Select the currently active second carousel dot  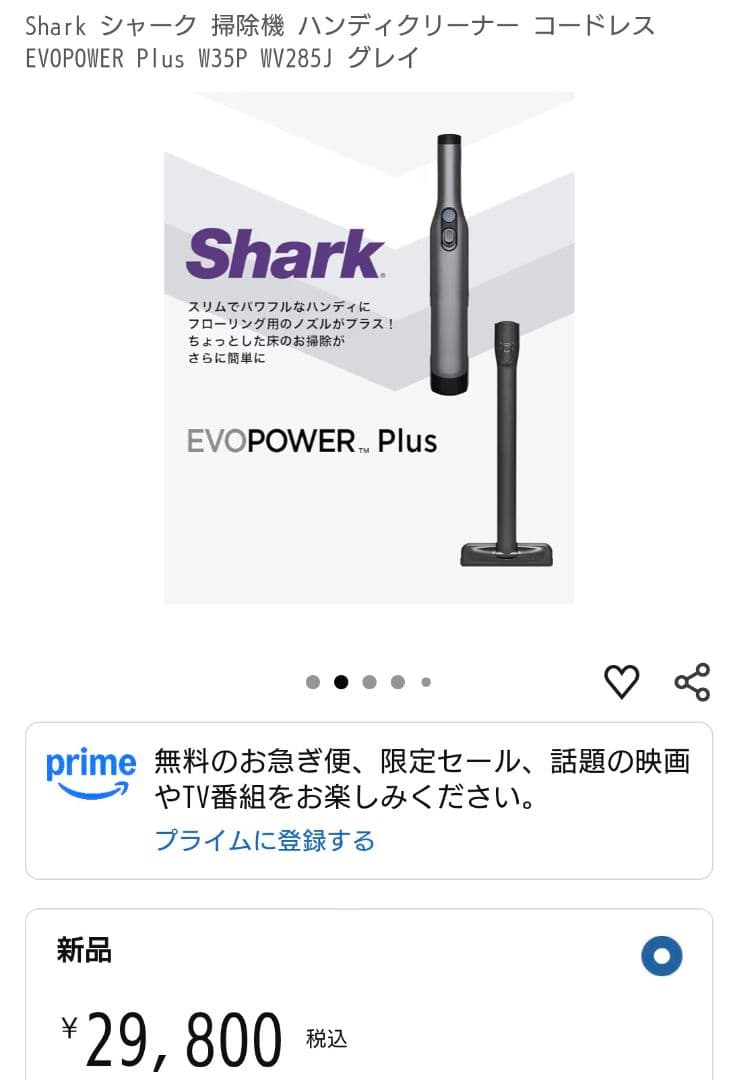[340, 681]
